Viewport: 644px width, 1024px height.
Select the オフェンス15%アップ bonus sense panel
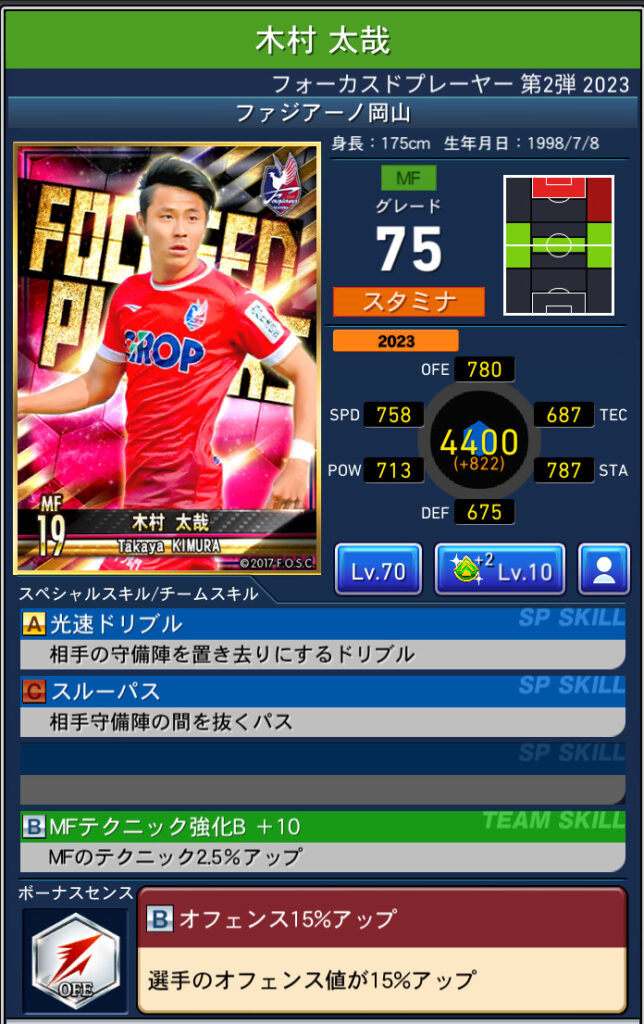coord(382,948)
